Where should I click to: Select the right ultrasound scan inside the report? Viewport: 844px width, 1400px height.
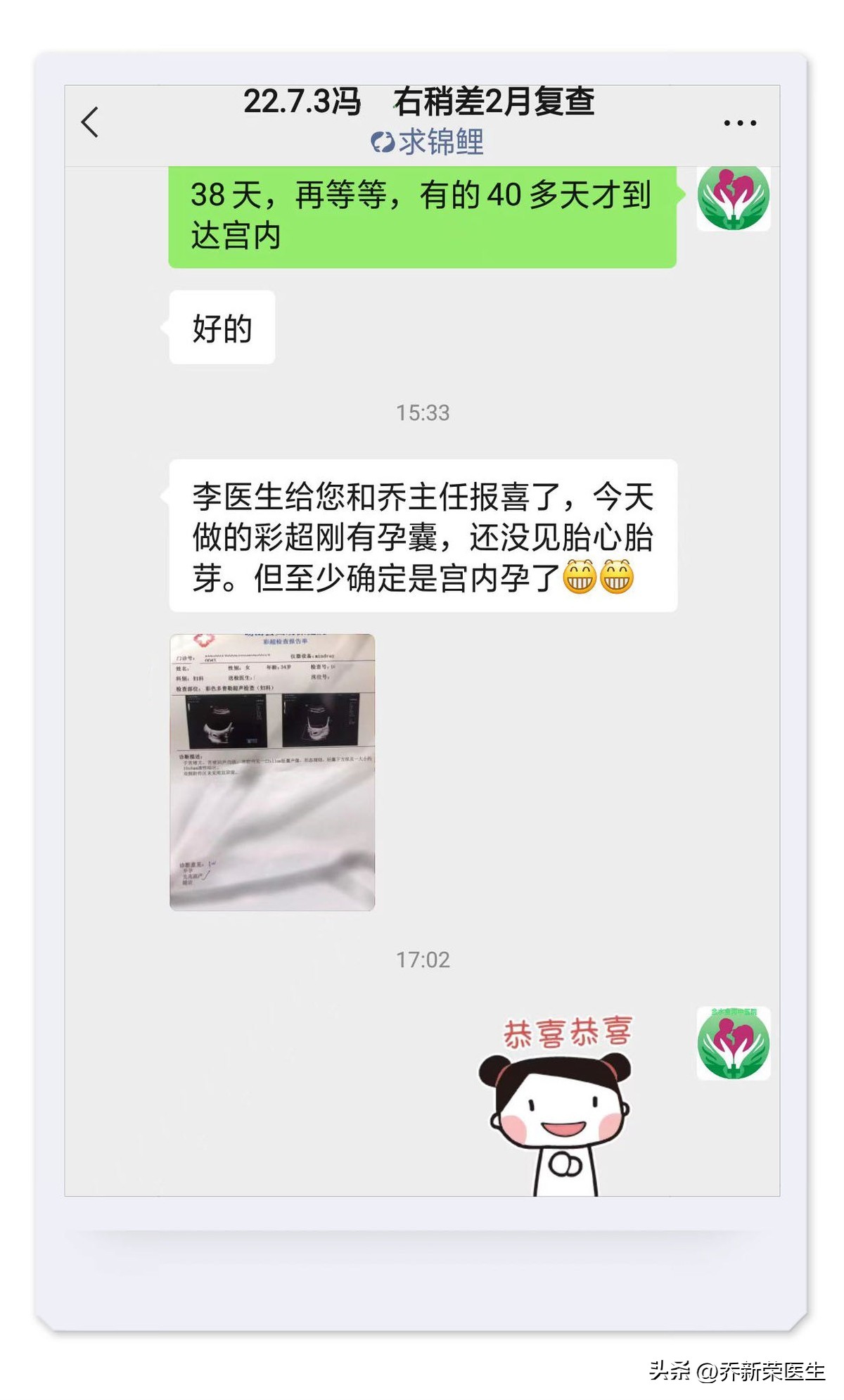[320, 721]
